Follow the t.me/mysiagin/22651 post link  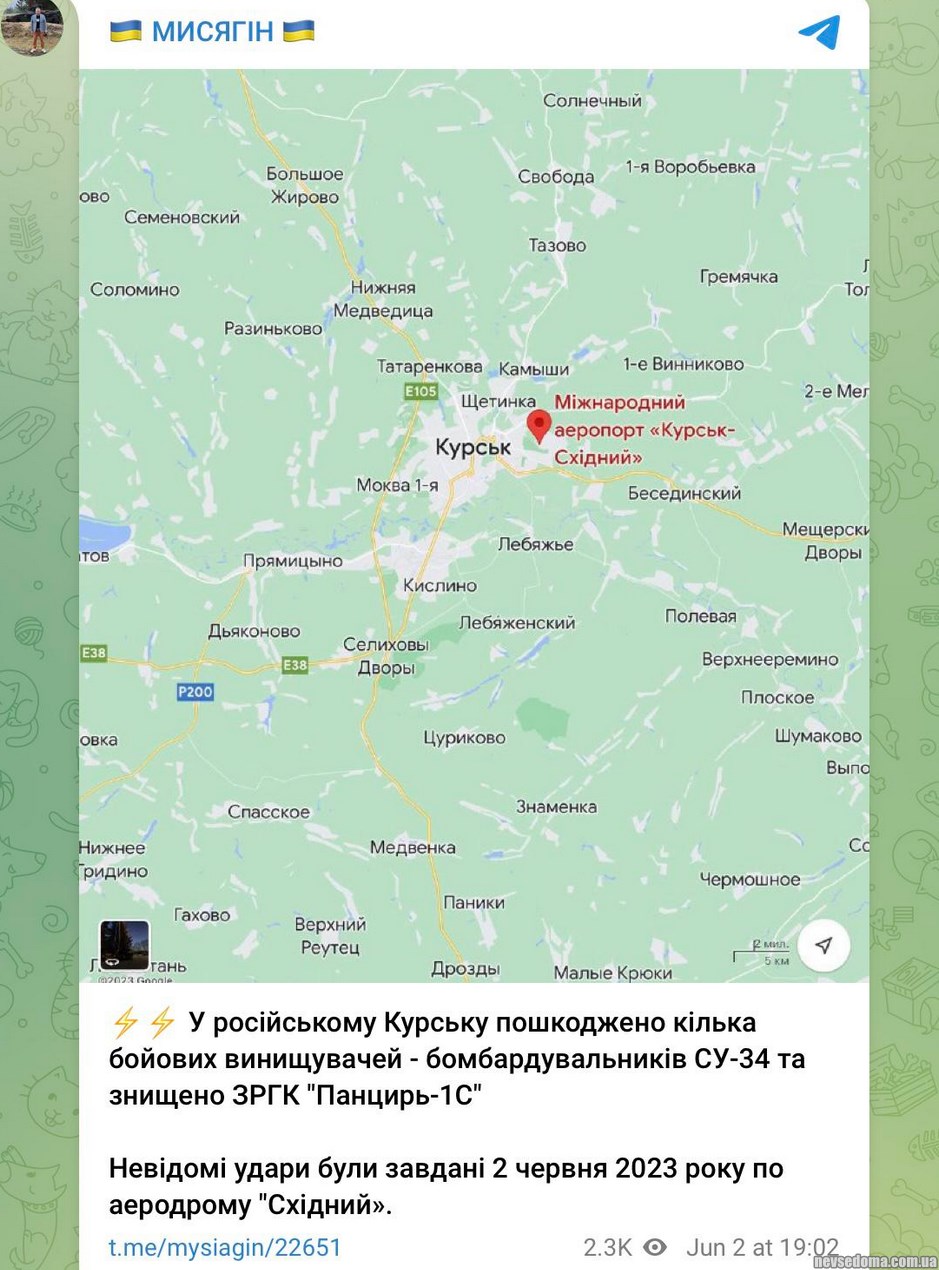(x=225, y=1247)
